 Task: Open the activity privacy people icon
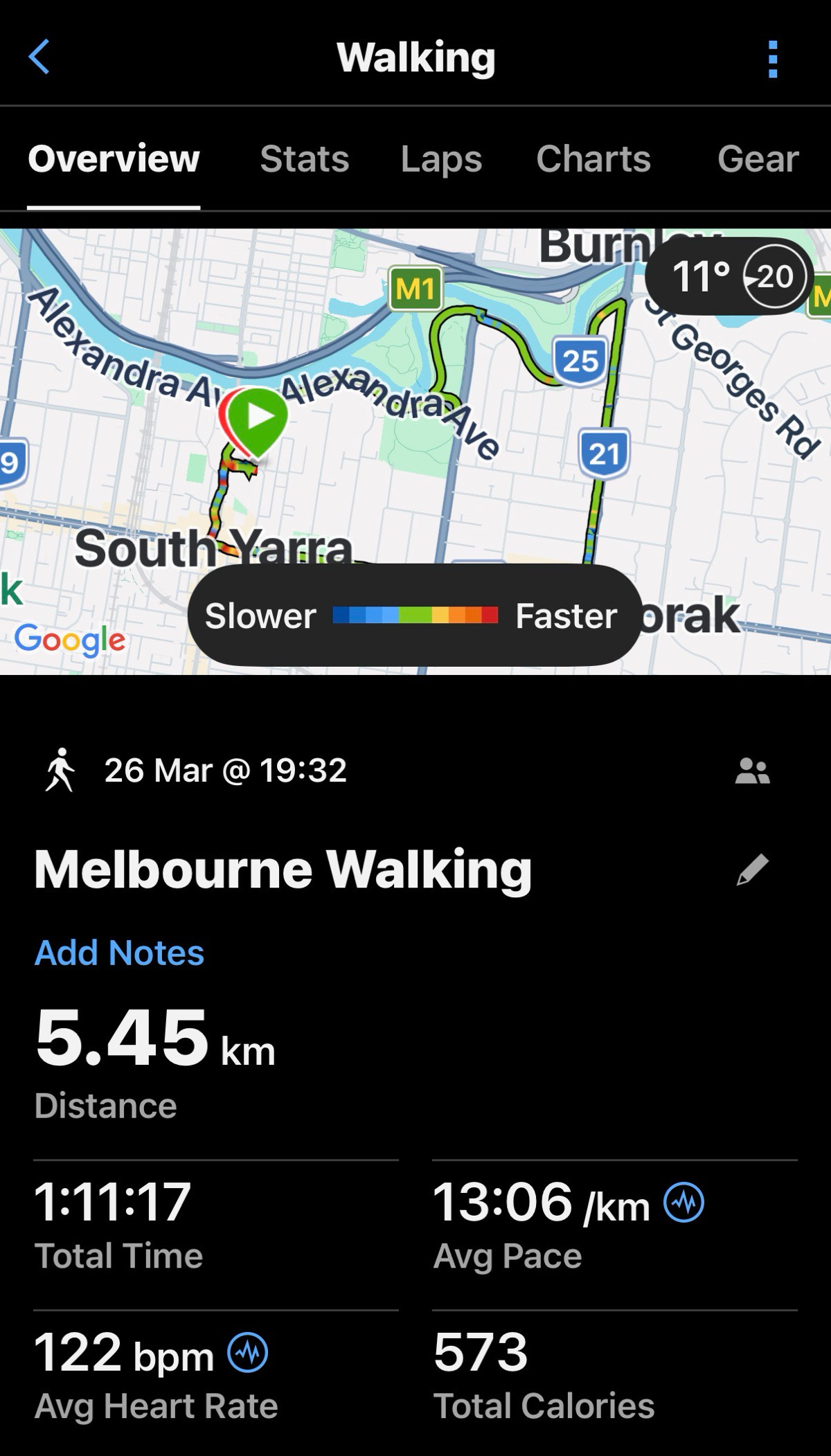pyautogui.click(x=752, y=771)
